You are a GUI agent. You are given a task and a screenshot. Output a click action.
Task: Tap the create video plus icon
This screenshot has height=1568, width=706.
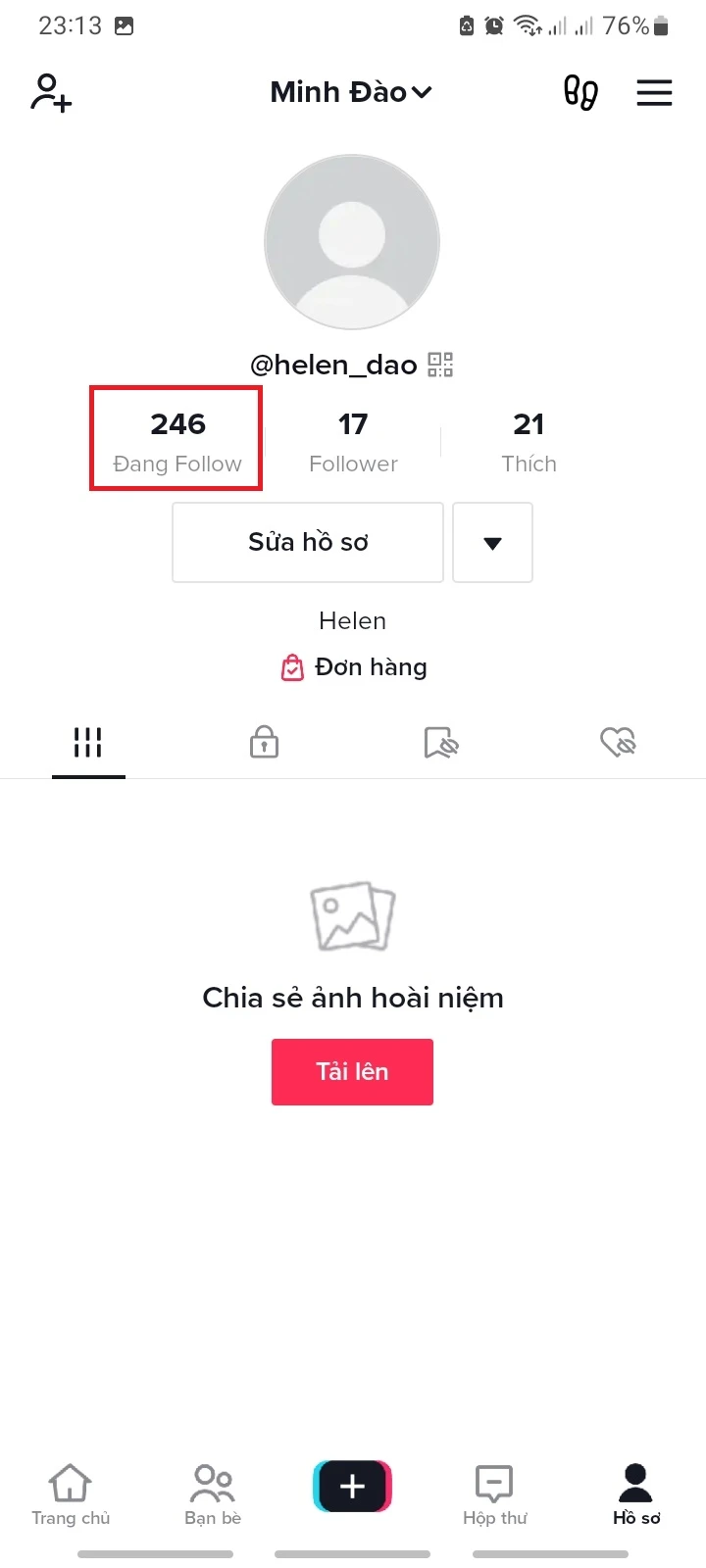pos(352,1486)
